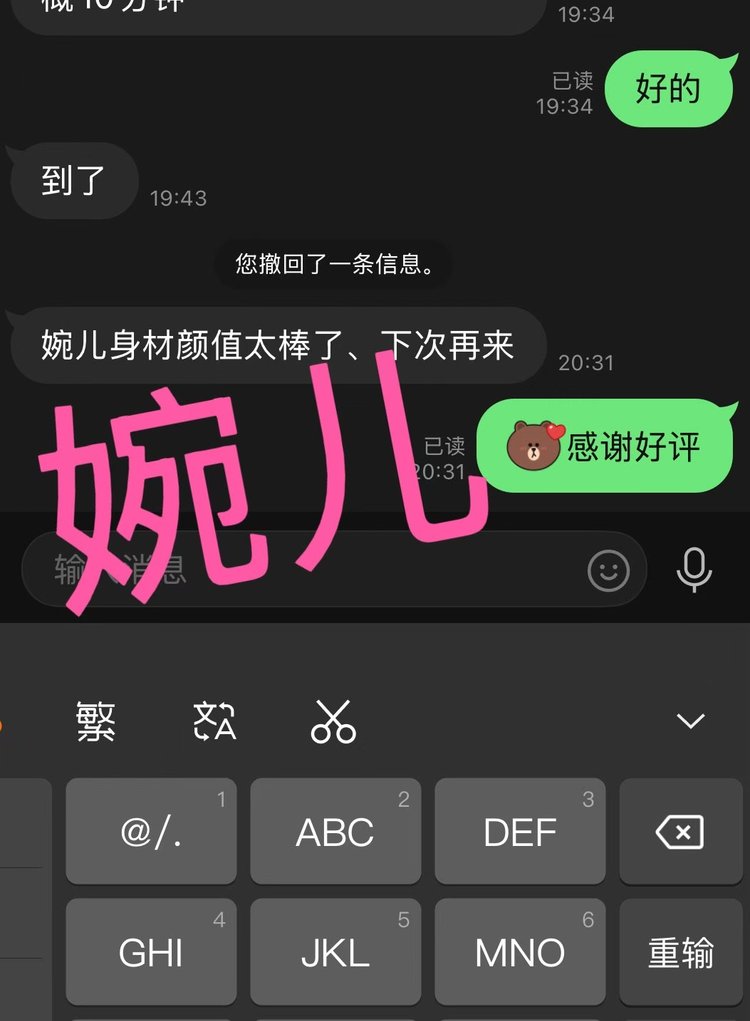Tap the 重输 re-enter key
Image resolution: width=750 pixels, height=1021 pixels.
(680, 952)
